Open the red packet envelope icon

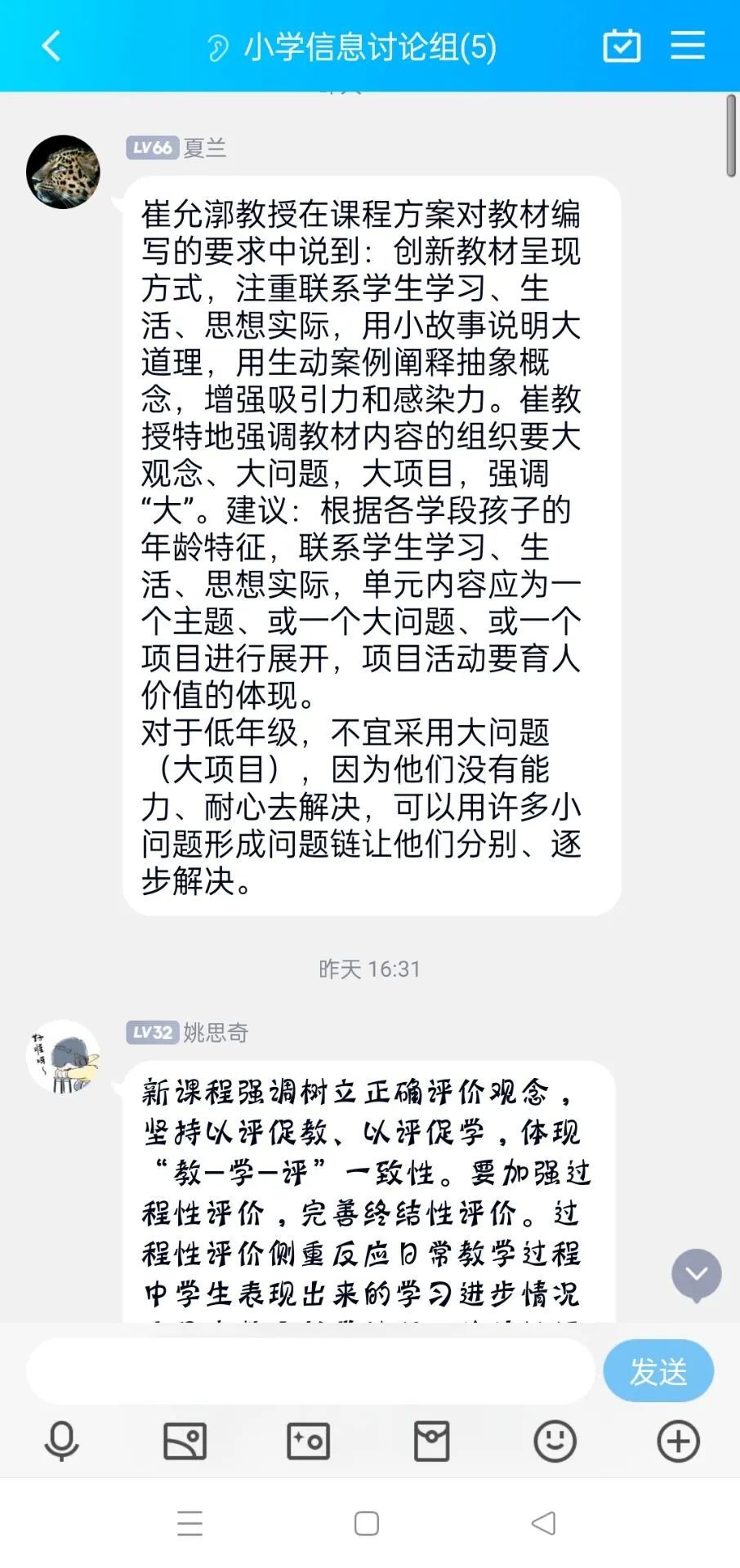pyautogui.click(x=431, y=1441)
